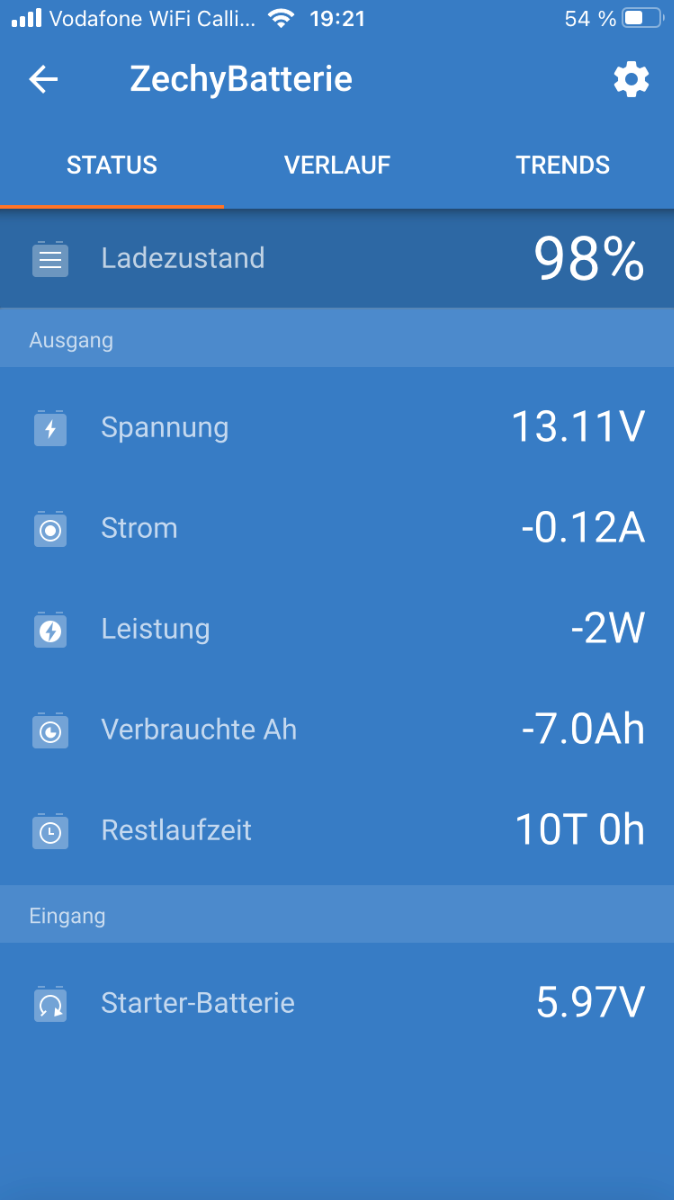The height and width of the screenshot is (1200, 674).
Task: Select the Status tab
Action: (x=112, y=165)
